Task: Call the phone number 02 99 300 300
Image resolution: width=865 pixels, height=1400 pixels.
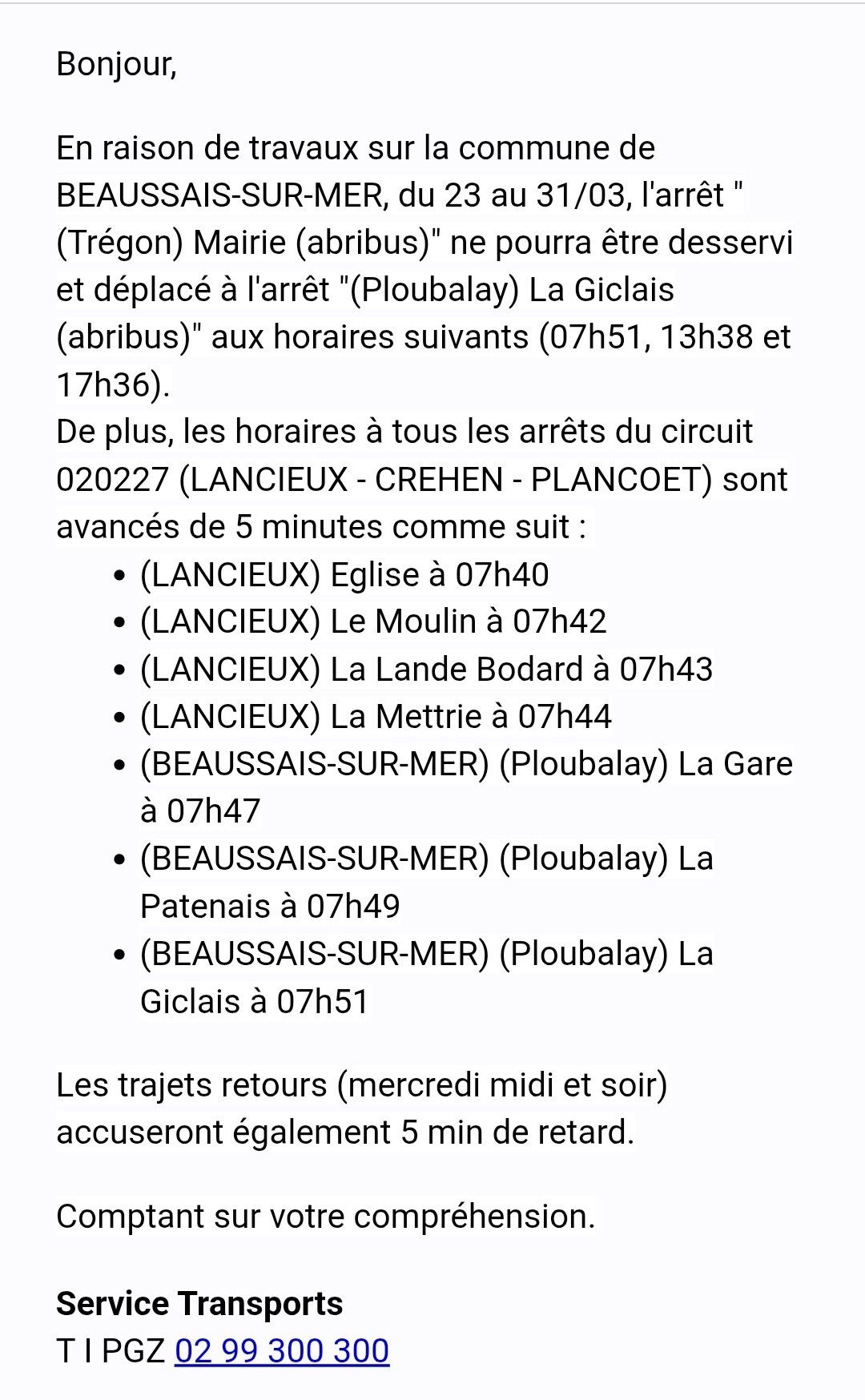Action: click(282, 1350)
